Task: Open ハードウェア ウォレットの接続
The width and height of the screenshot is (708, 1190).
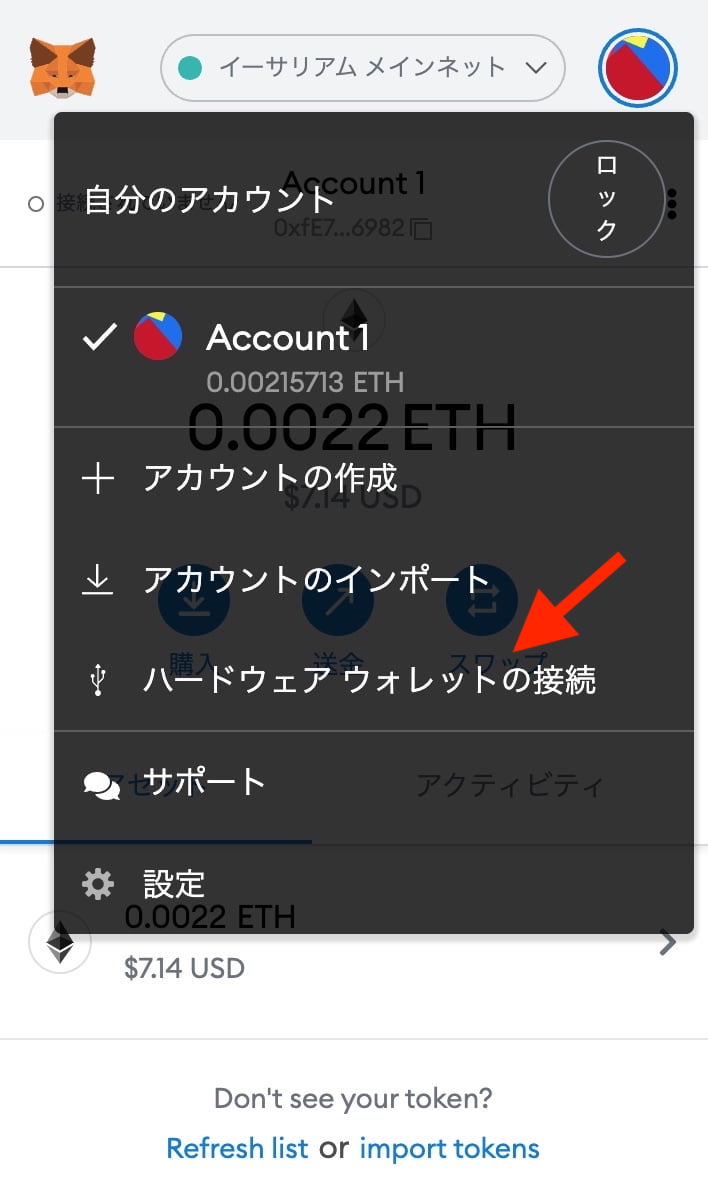Action: click(368, 681)
